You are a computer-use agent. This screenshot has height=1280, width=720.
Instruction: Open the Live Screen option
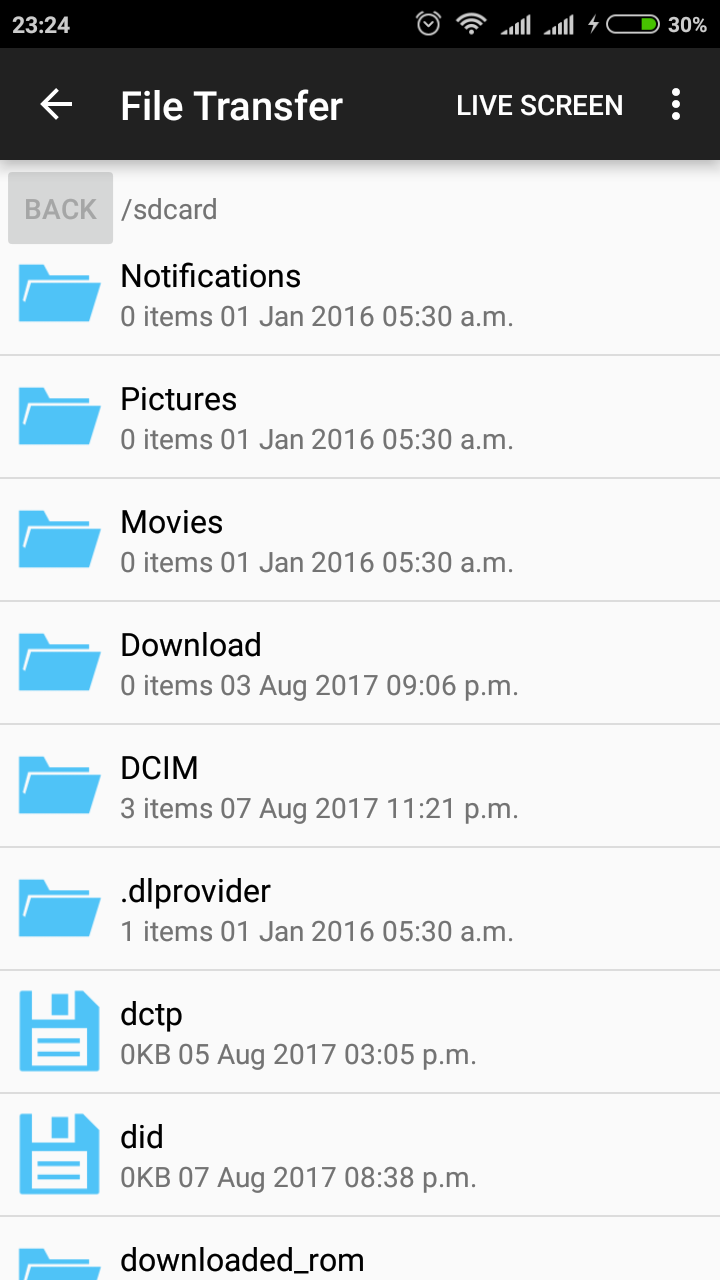tap(539, 105)
